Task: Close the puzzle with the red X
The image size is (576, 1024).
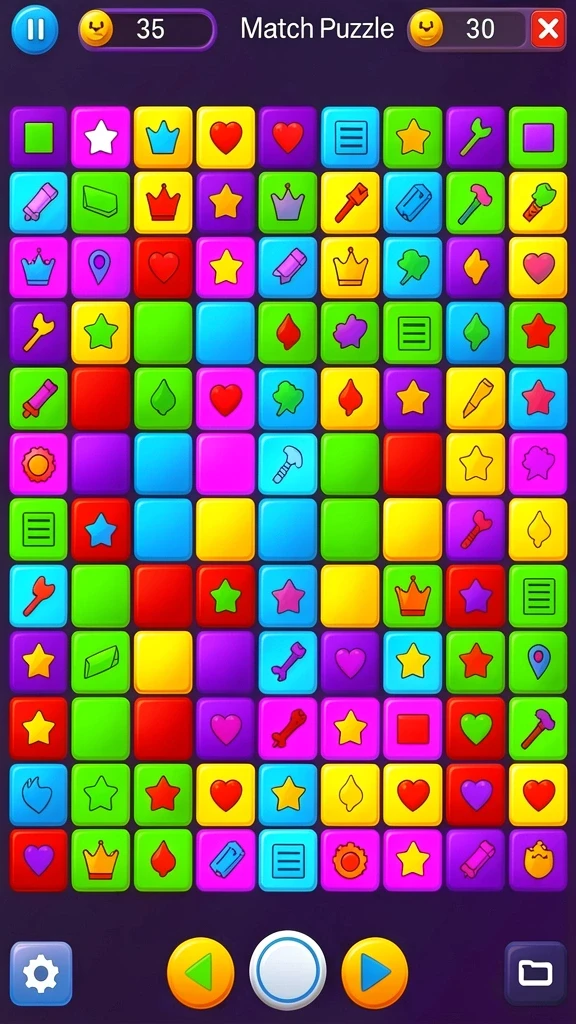Action: pyautogui.click(x=548, y=29)
